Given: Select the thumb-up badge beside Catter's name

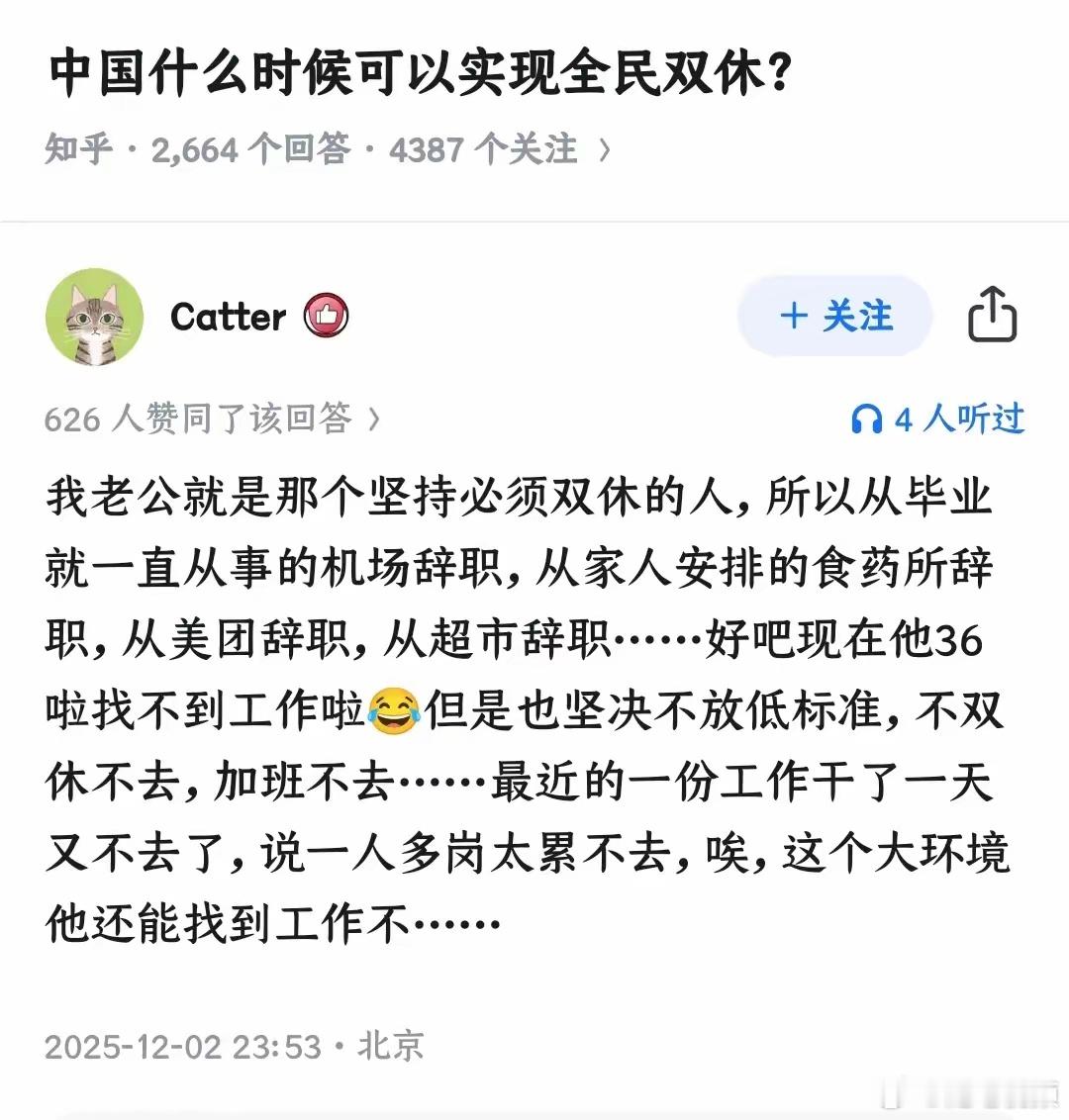Looking at the screenshot, I should click(325, 316).
